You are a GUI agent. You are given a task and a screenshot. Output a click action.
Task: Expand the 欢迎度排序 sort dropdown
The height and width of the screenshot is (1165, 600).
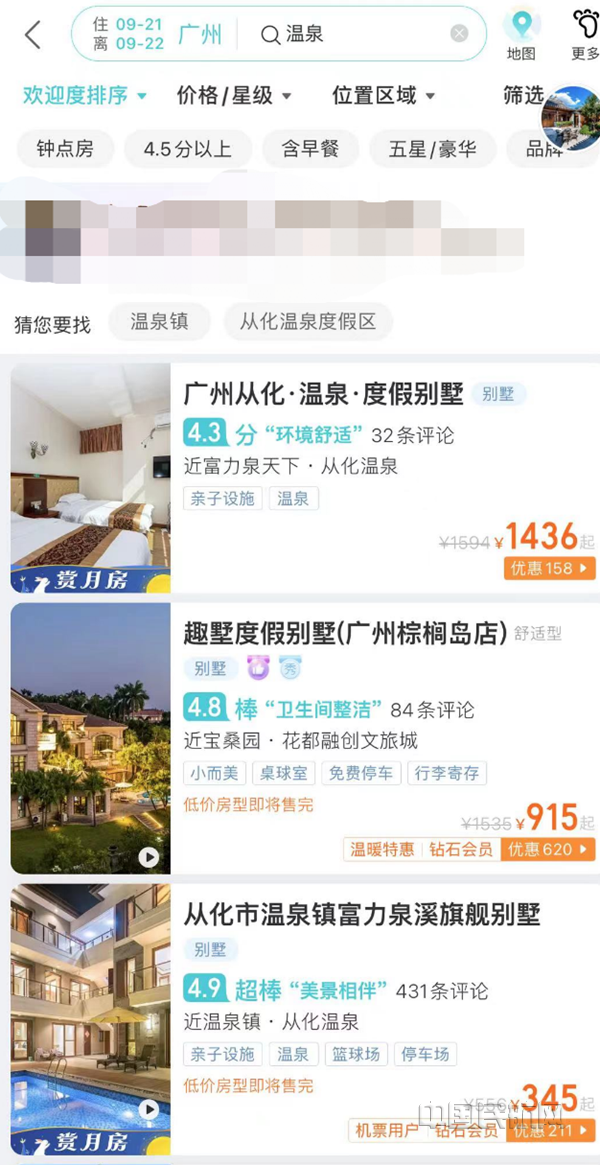click(85, 95)
